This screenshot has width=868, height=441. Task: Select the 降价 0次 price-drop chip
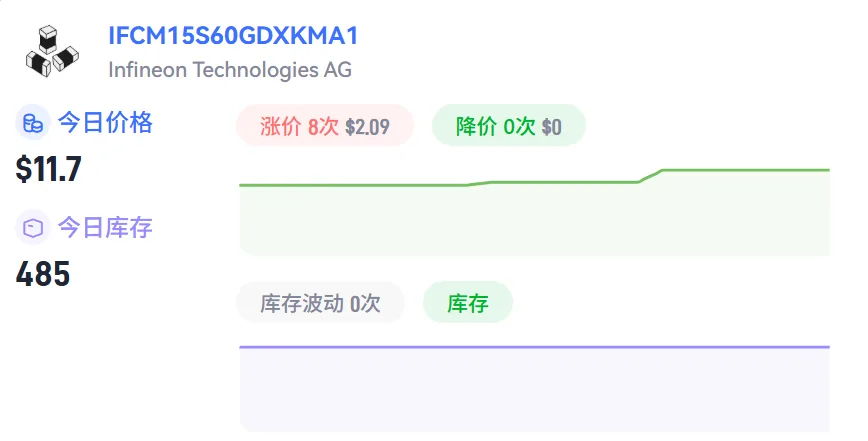pos(509,126)
